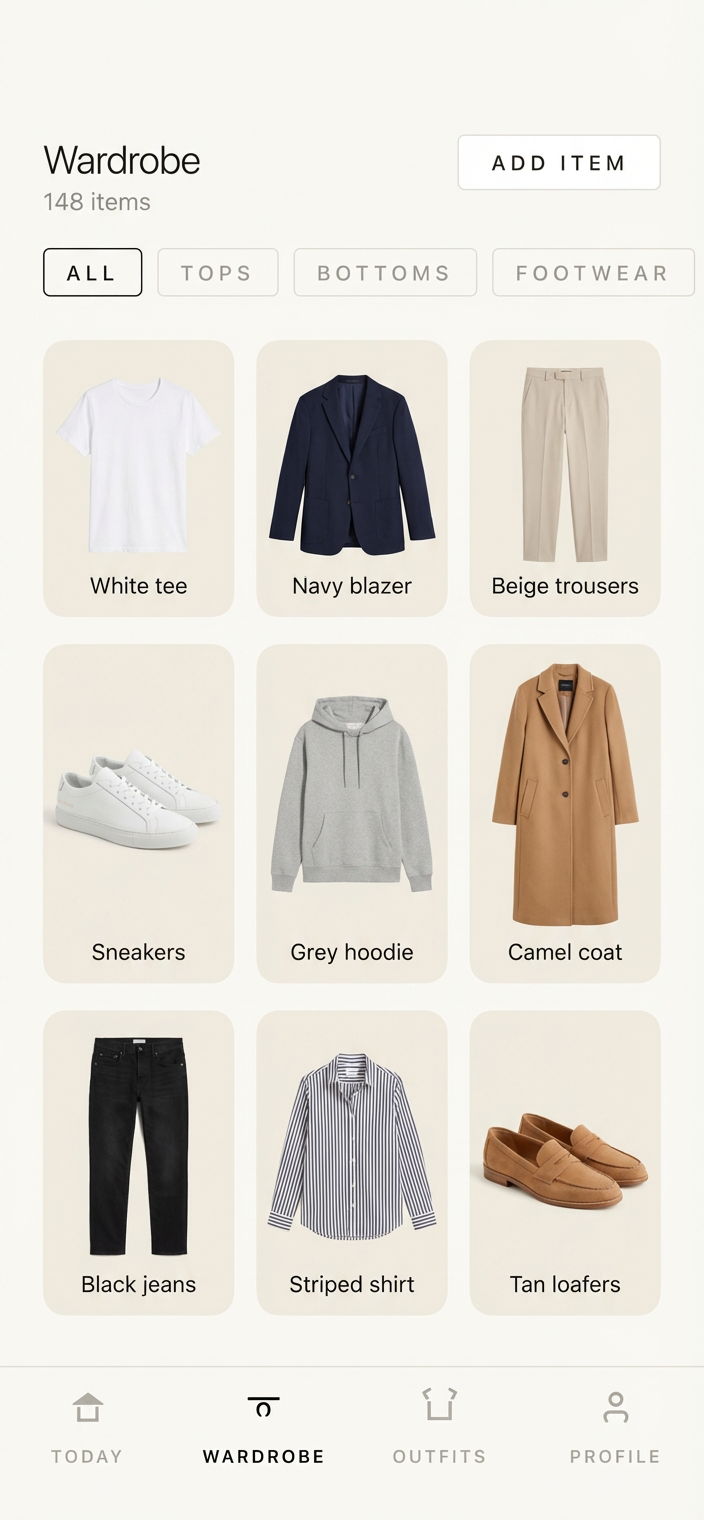View the Camel coat card
Image resolution: width=704 pixels, height=1520 pixels.
point(565,812)
